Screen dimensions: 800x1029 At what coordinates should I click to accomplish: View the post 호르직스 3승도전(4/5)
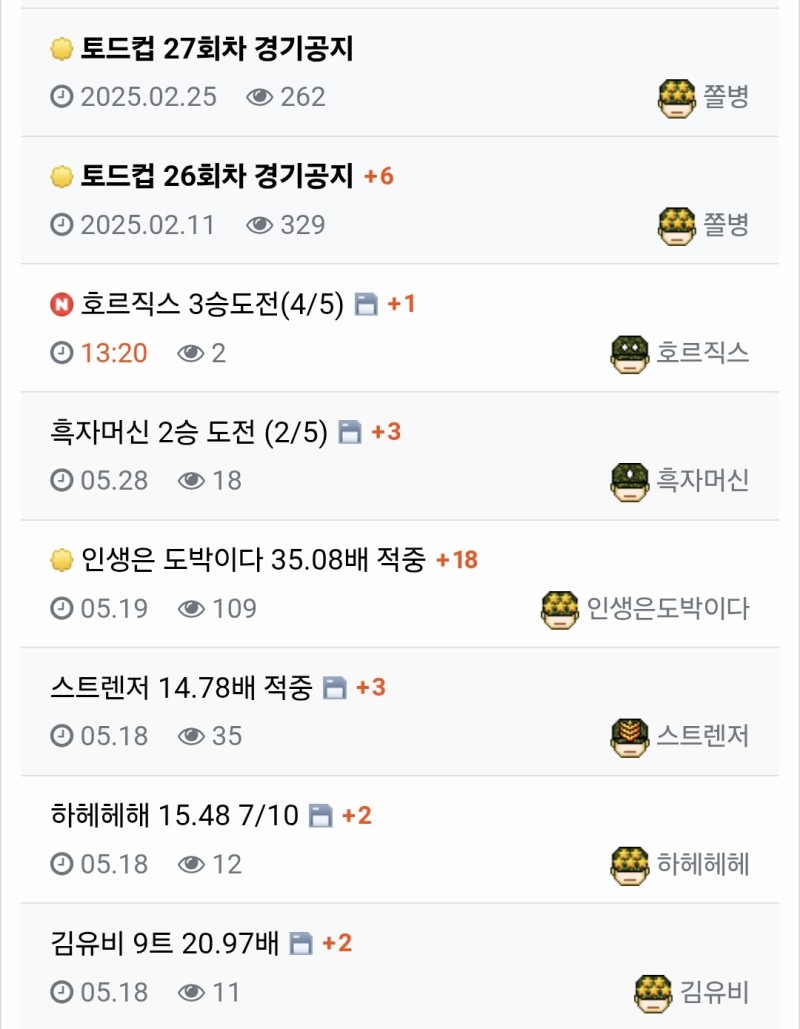coord(212,304)
